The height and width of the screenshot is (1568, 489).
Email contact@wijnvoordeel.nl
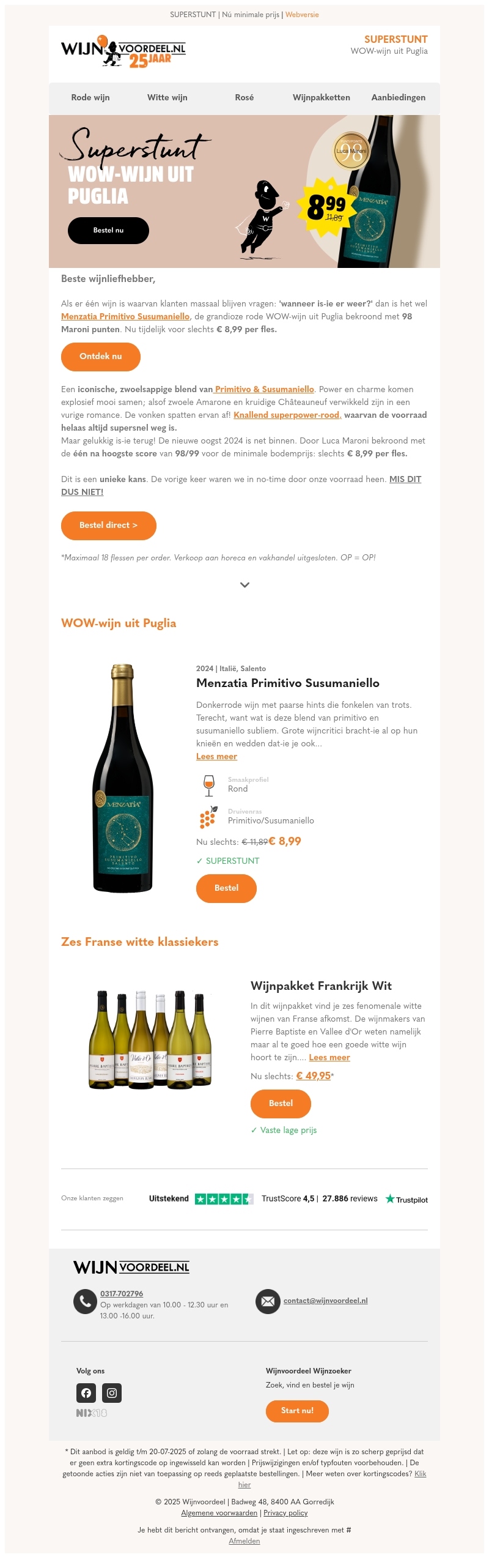[x=325, y=1301]
